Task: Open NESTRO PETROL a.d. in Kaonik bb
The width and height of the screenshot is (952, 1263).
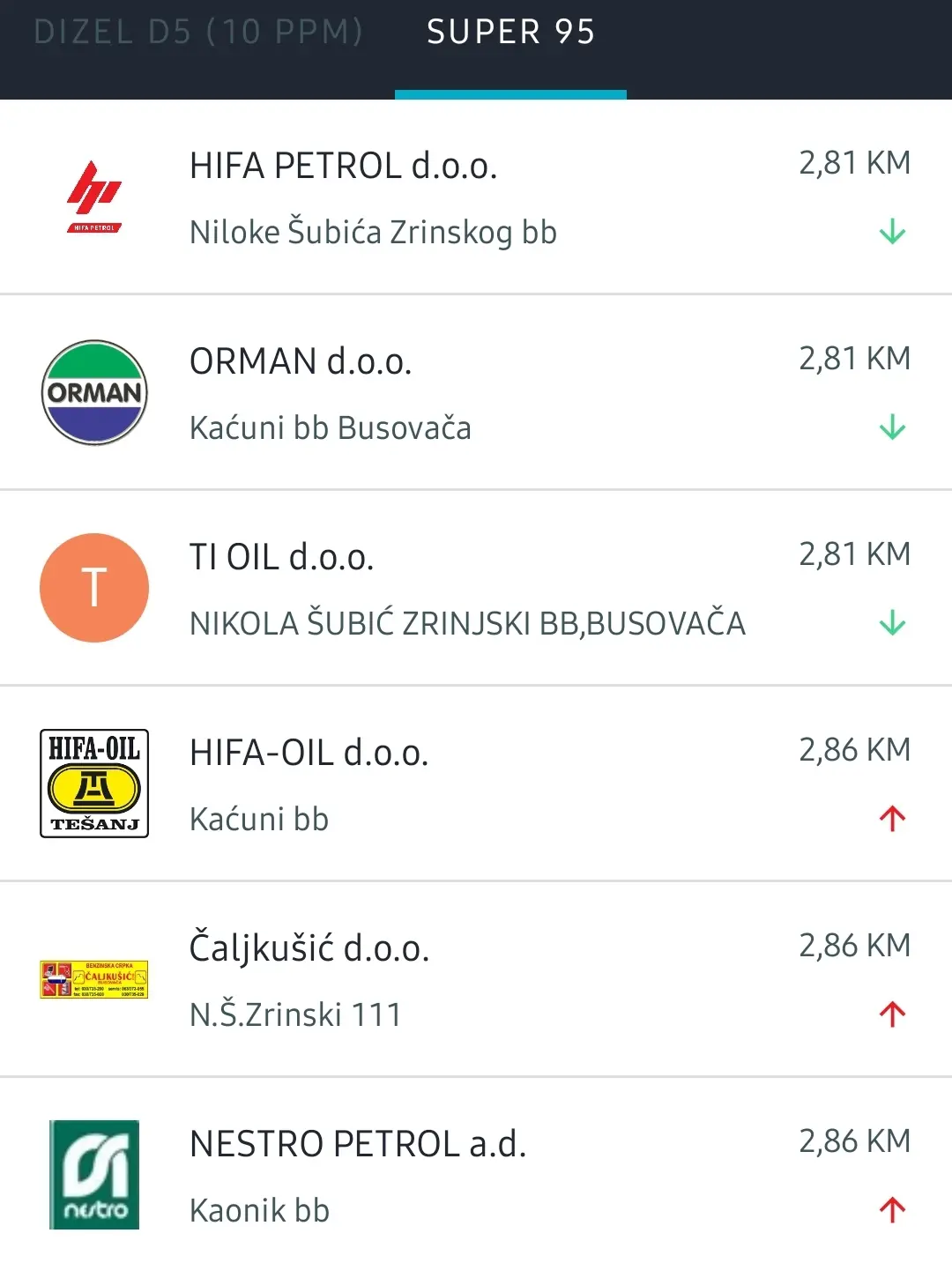Action: click(476, 1175)
